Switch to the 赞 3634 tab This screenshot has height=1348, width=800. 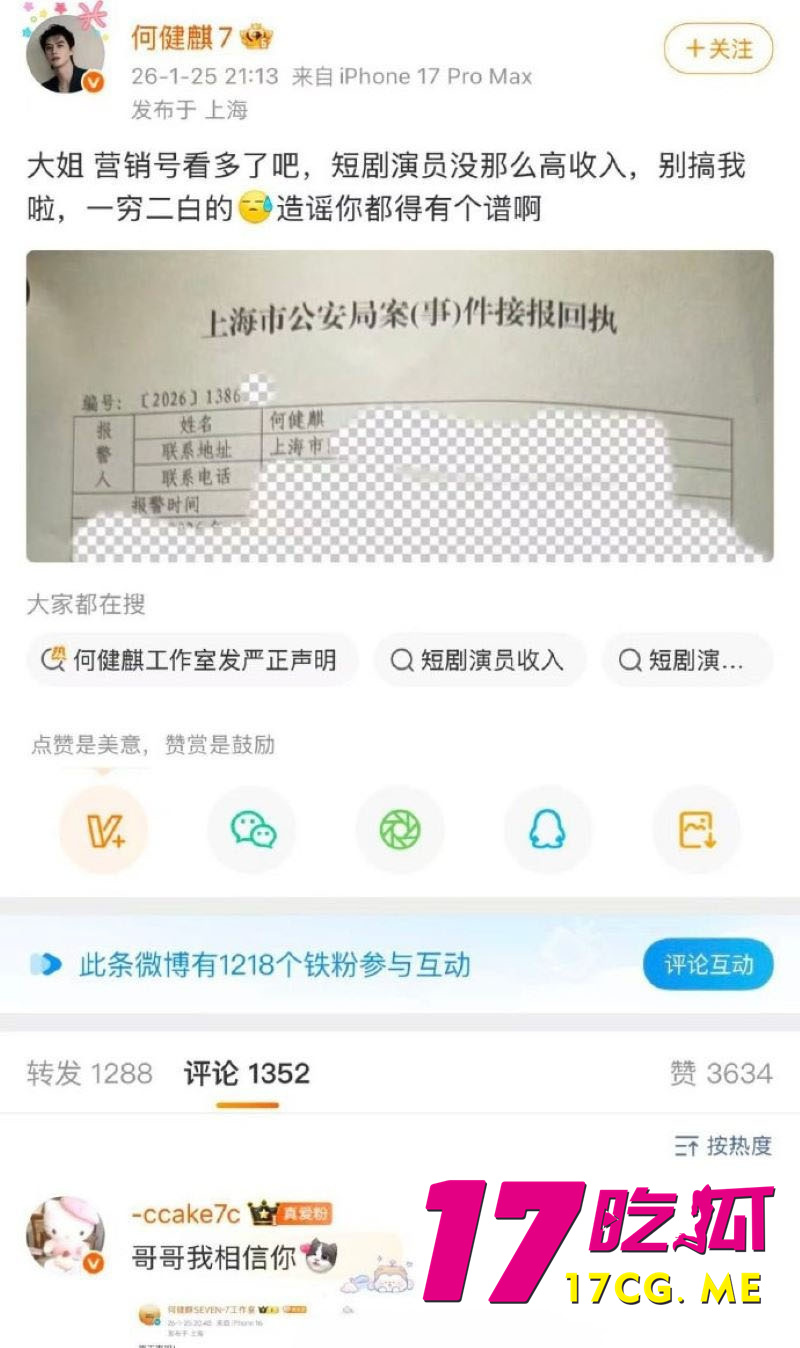718,1073
